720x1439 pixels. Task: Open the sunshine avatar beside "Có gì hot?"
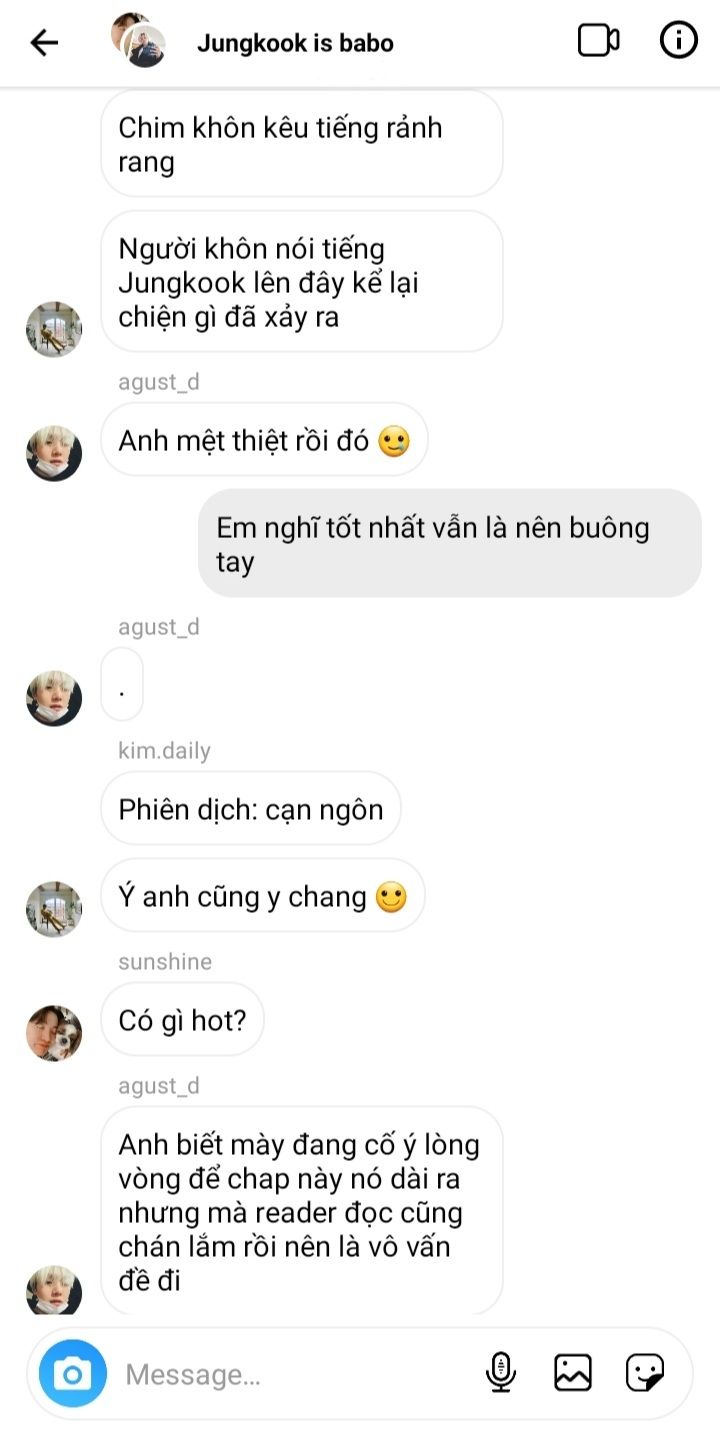[x=54, y=1033]
